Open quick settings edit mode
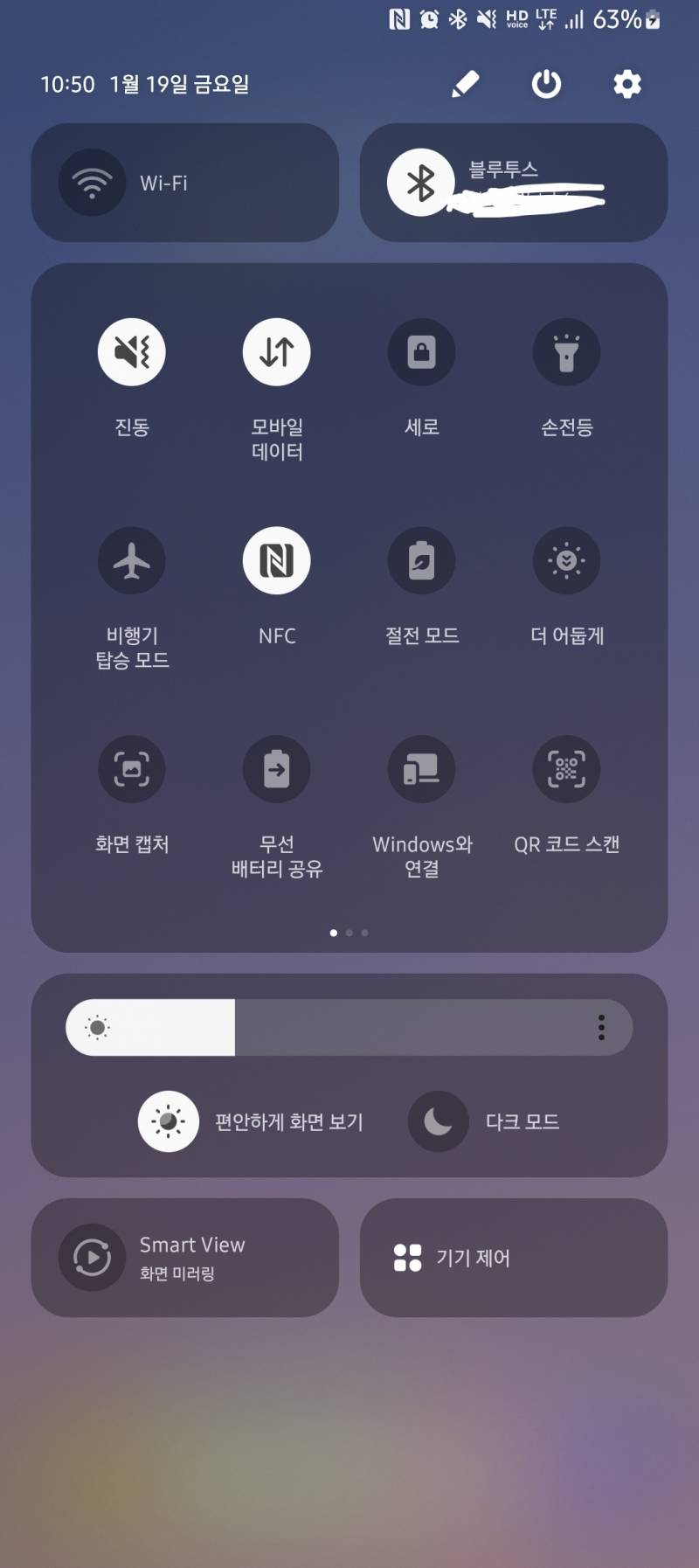This screenshot has height=1568, width=699. click(x=466, y=84)
